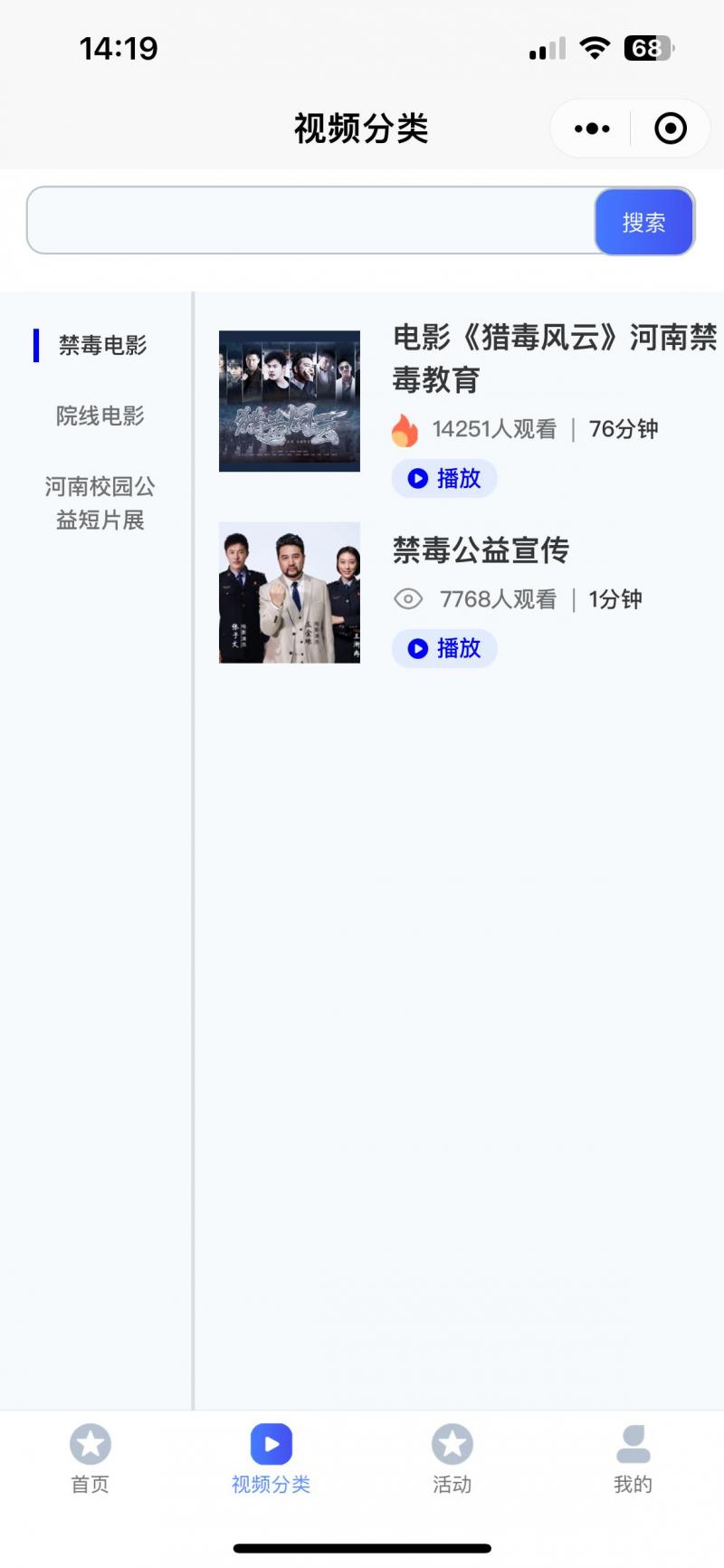Open the 猎毒风云 movie poster
This screenshot has width=724, height=1568.
pos(290,401)
